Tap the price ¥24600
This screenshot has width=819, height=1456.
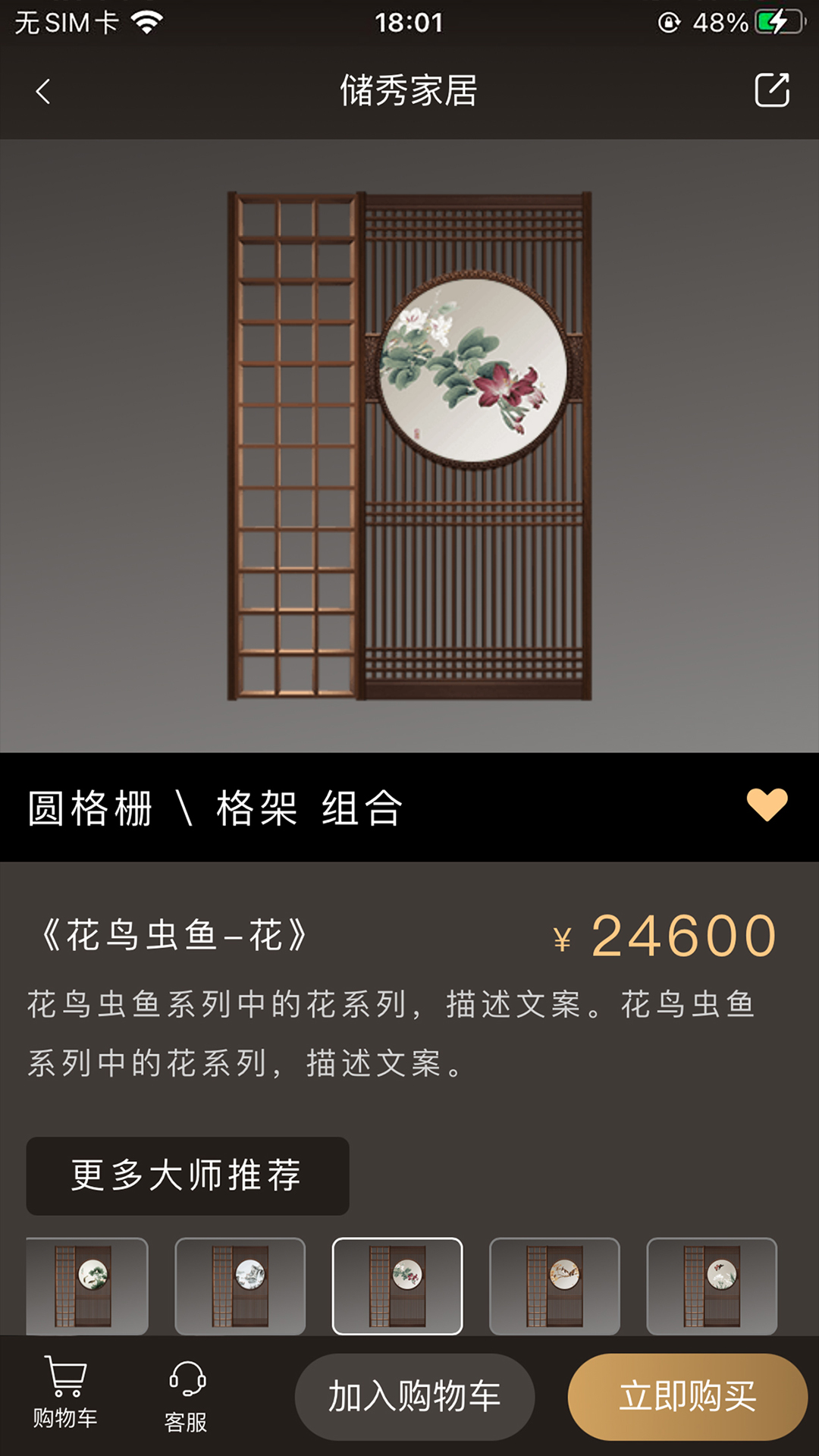click(x=665, y=937)
